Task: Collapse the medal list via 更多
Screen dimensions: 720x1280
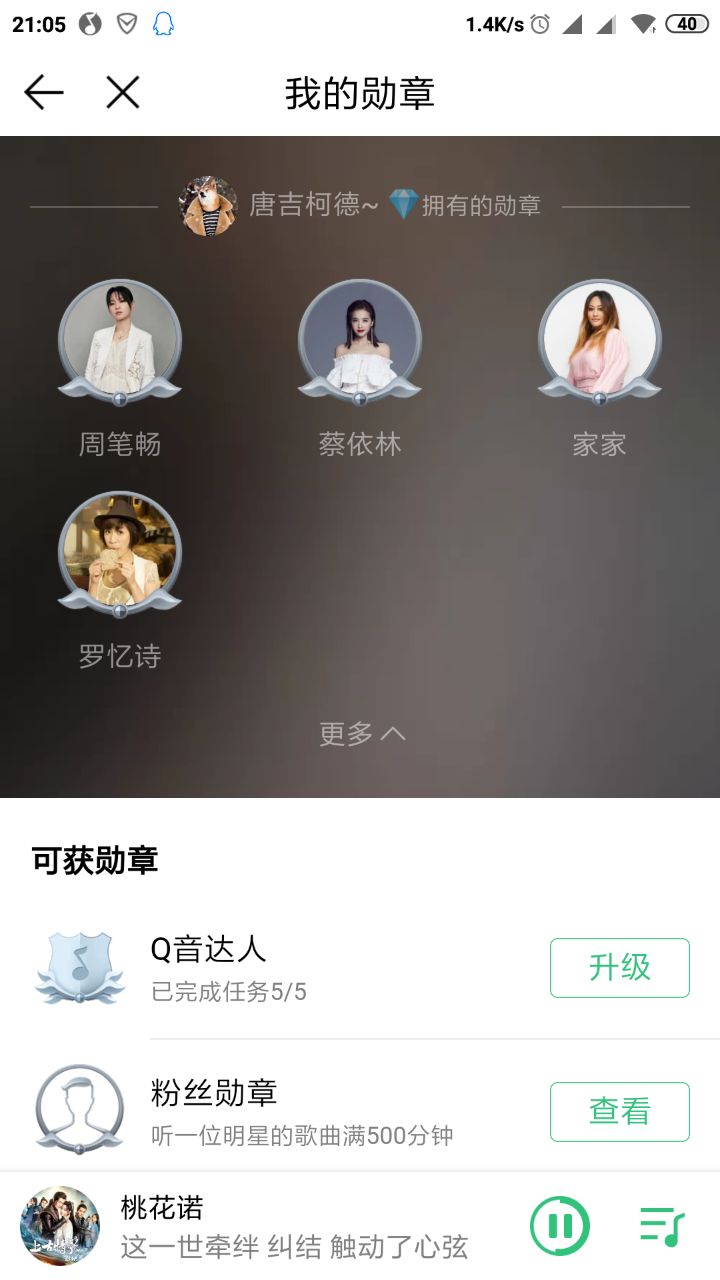Action: pos(361,734)
